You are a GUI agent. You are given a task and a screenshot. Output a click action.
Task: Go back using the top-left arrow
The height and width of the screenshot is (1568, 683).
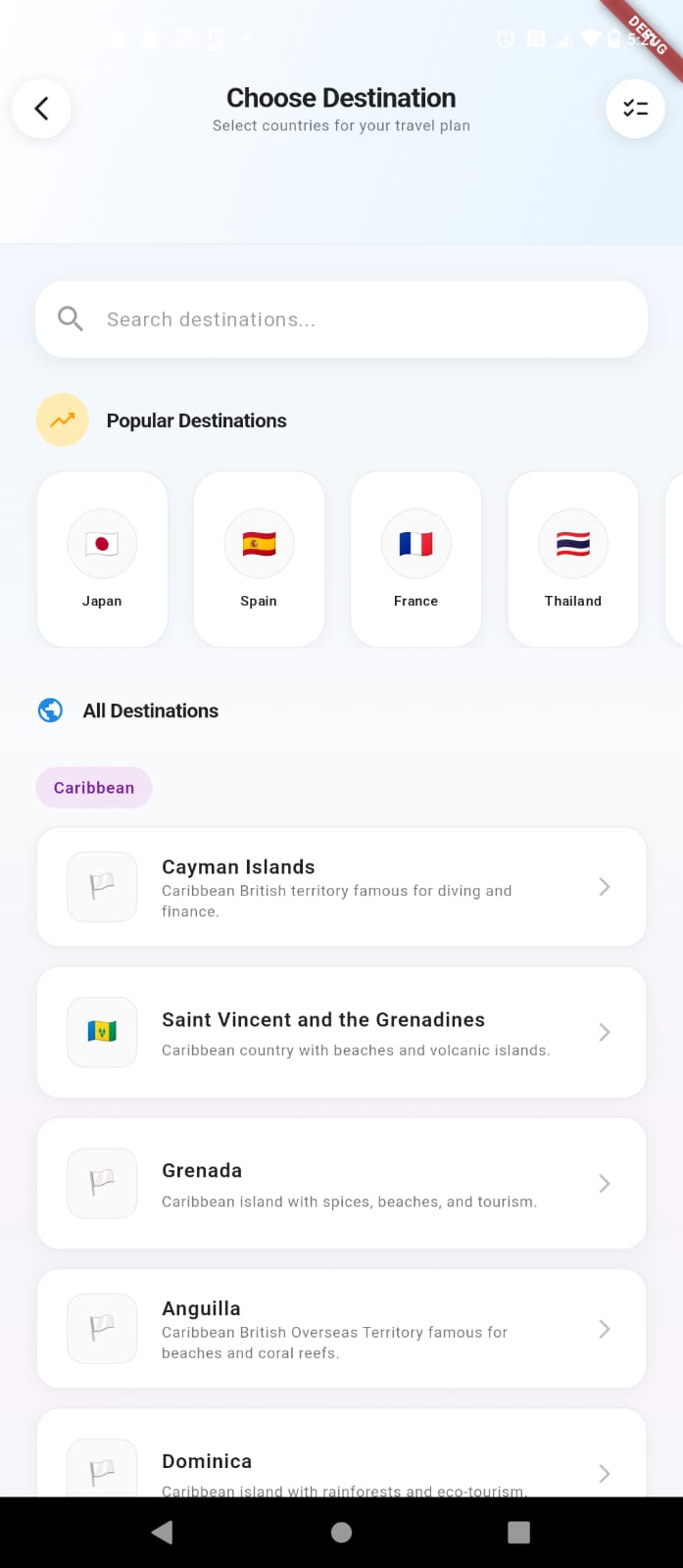point(41,108)
